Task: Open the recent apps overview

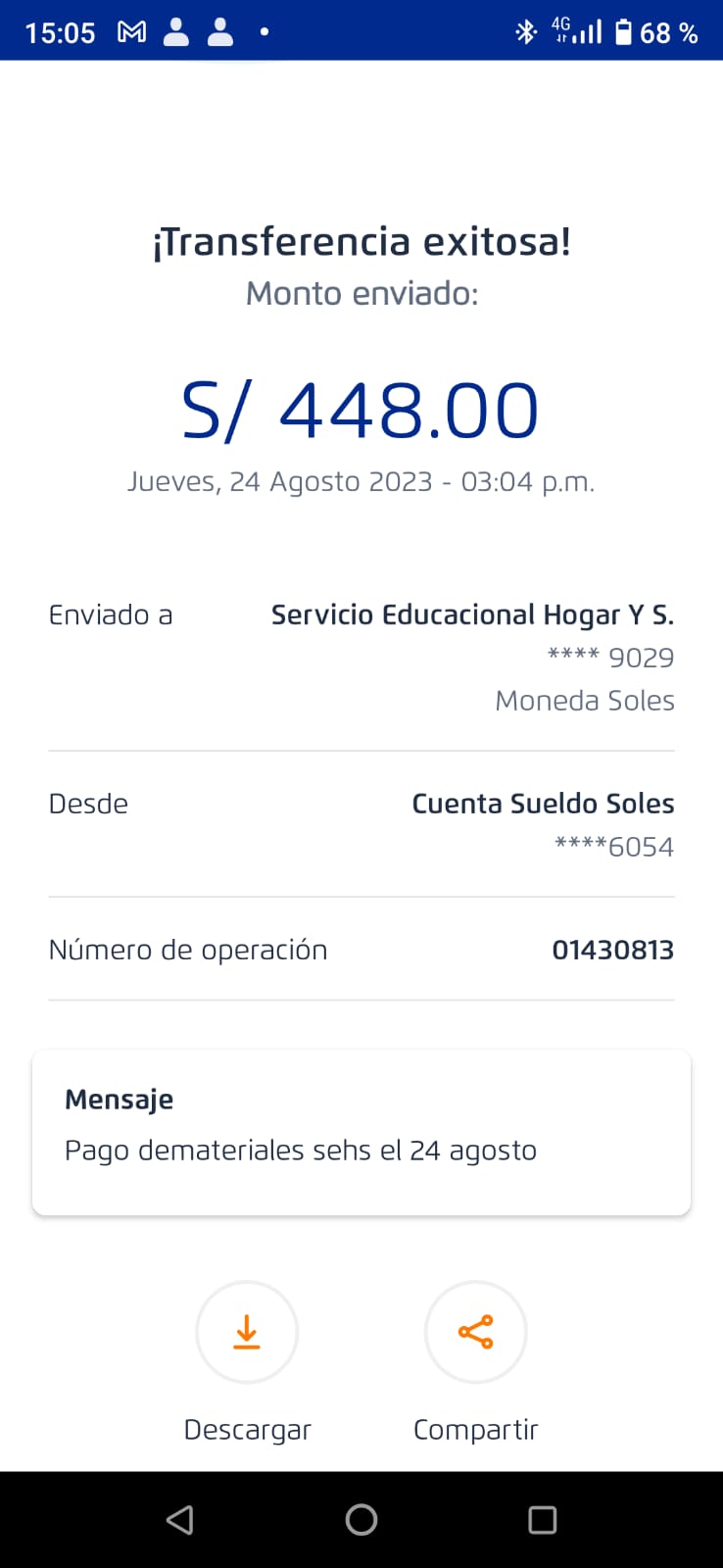Action: tap(542, 1520)
